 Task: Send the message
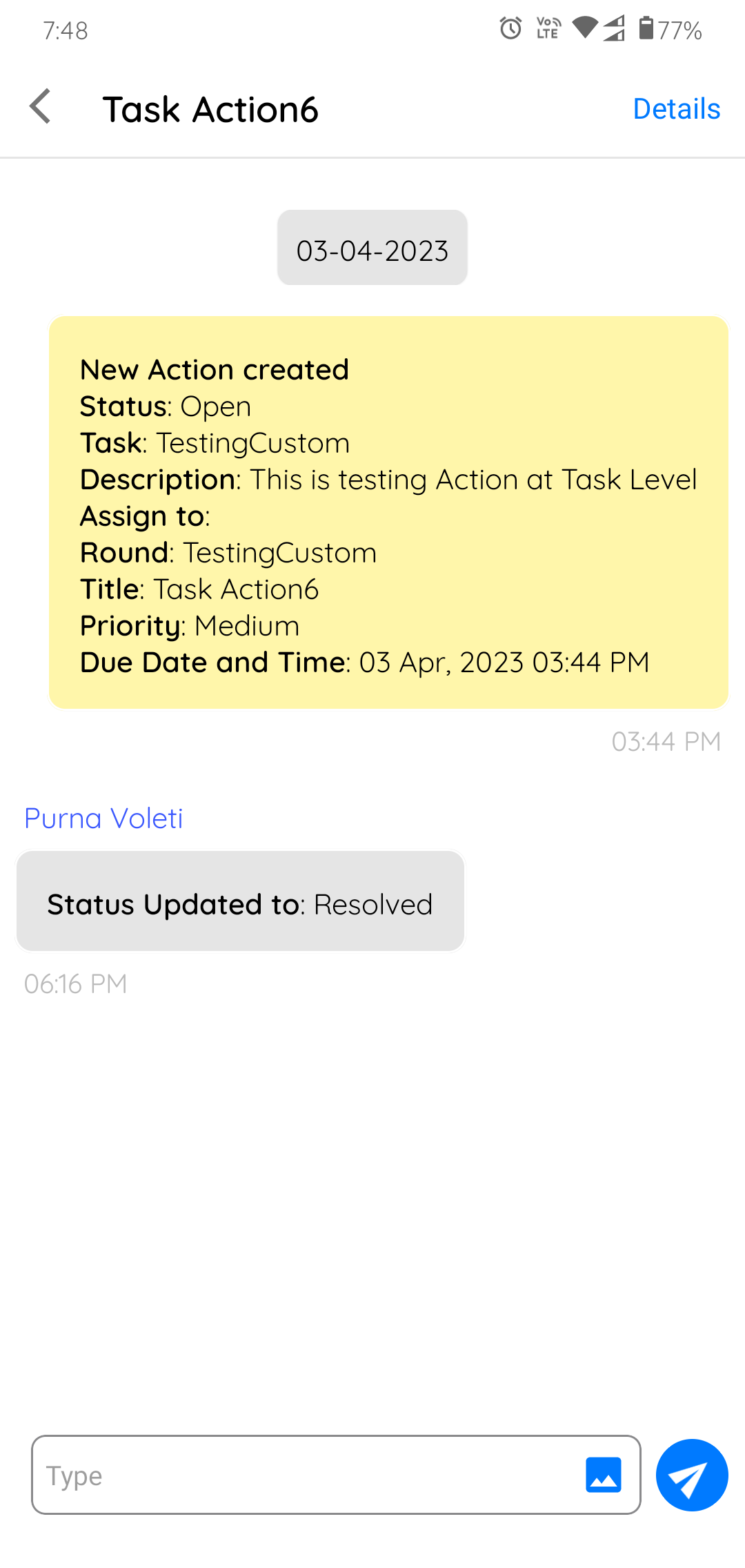pyautogui.click(x=691, y=1475)
